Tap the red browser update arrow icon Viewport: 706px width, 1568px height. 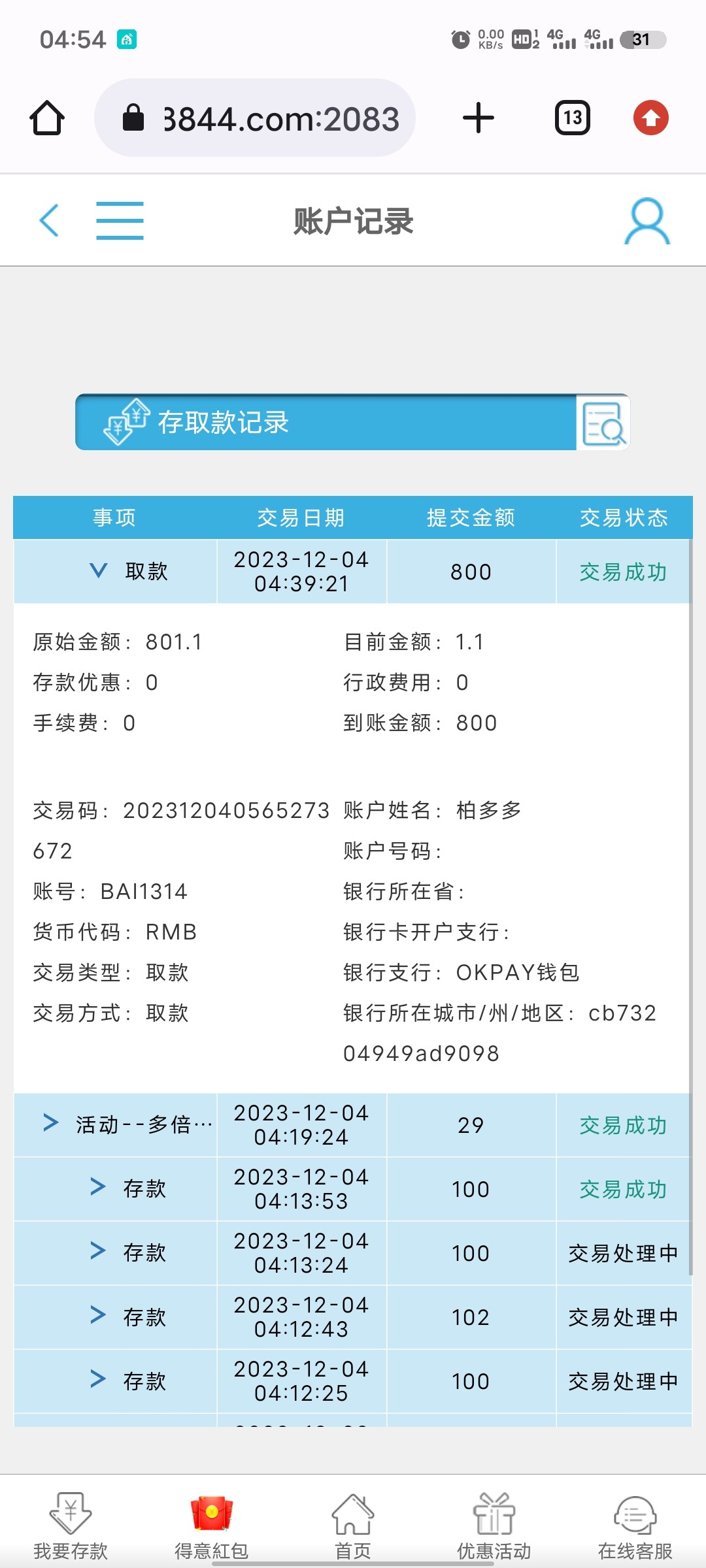(x=651, y=118)
